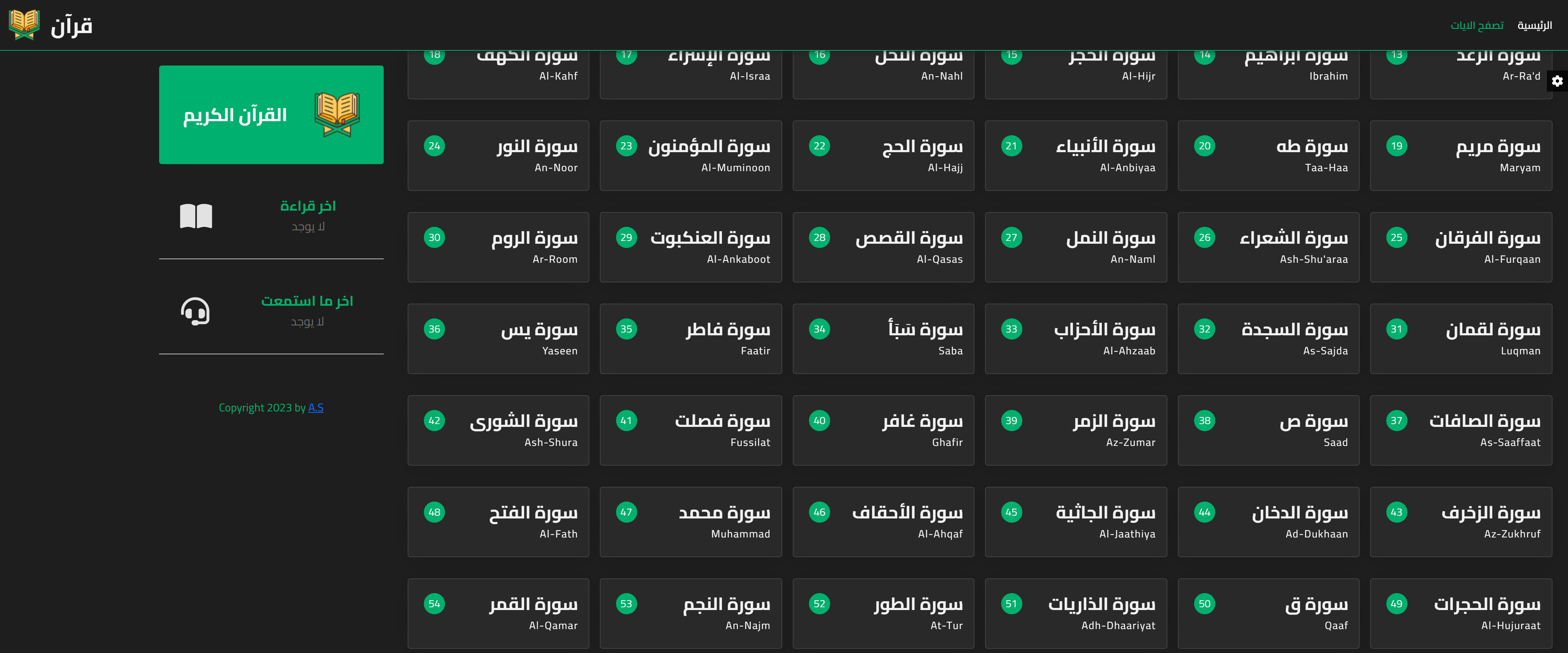Open Surah Al-Furqaan
Screen dimensions: 1568x653
[x=1460, y=247]
